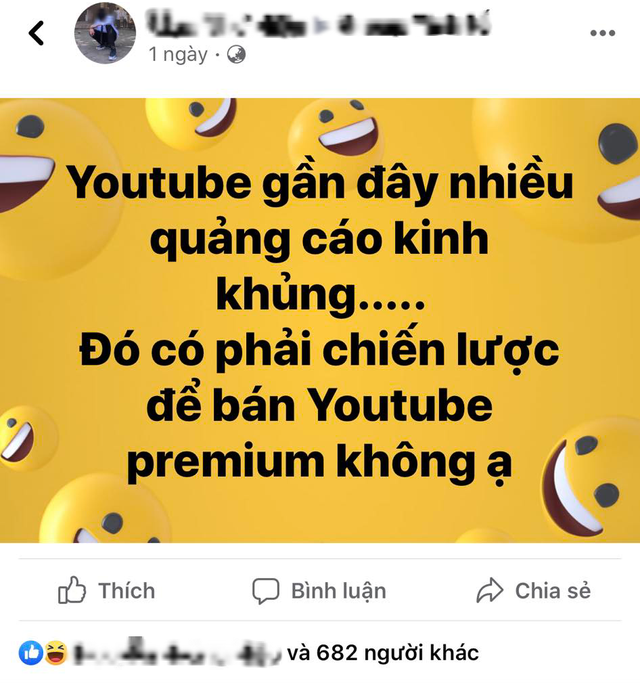Go back using the back arrow
Screen dimensions: 640x683
(x=37, y=34)
